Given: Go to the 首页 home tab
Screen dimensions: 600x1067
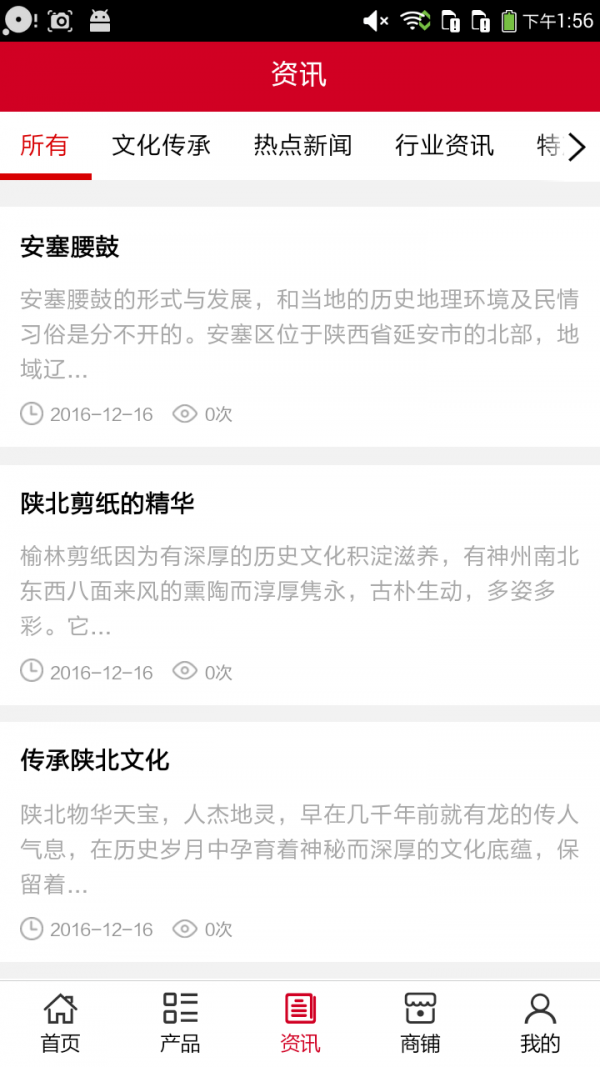Looking at the screenshot, I should pos(60,1023).
